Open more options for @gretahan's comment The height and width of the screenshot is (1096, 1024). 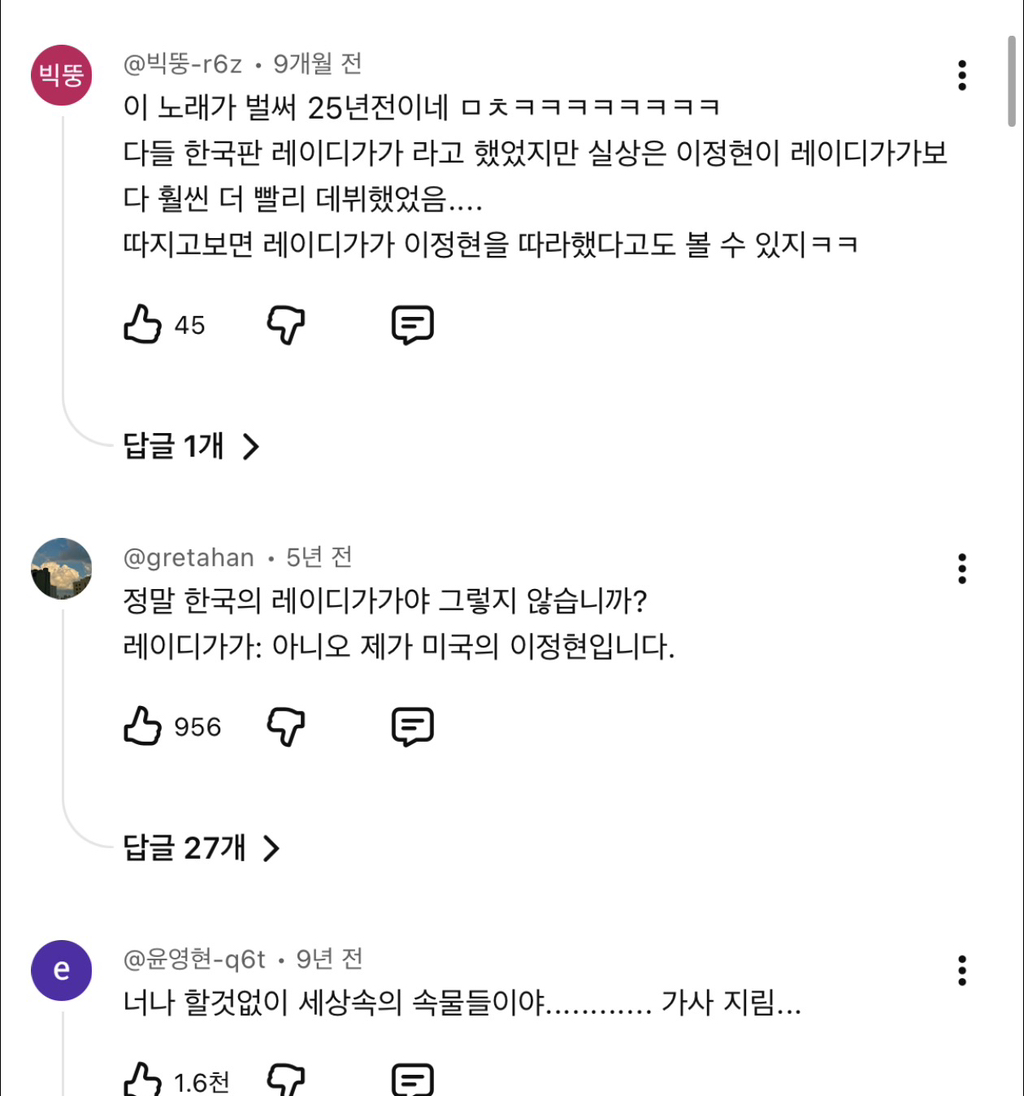pos(962,569)
